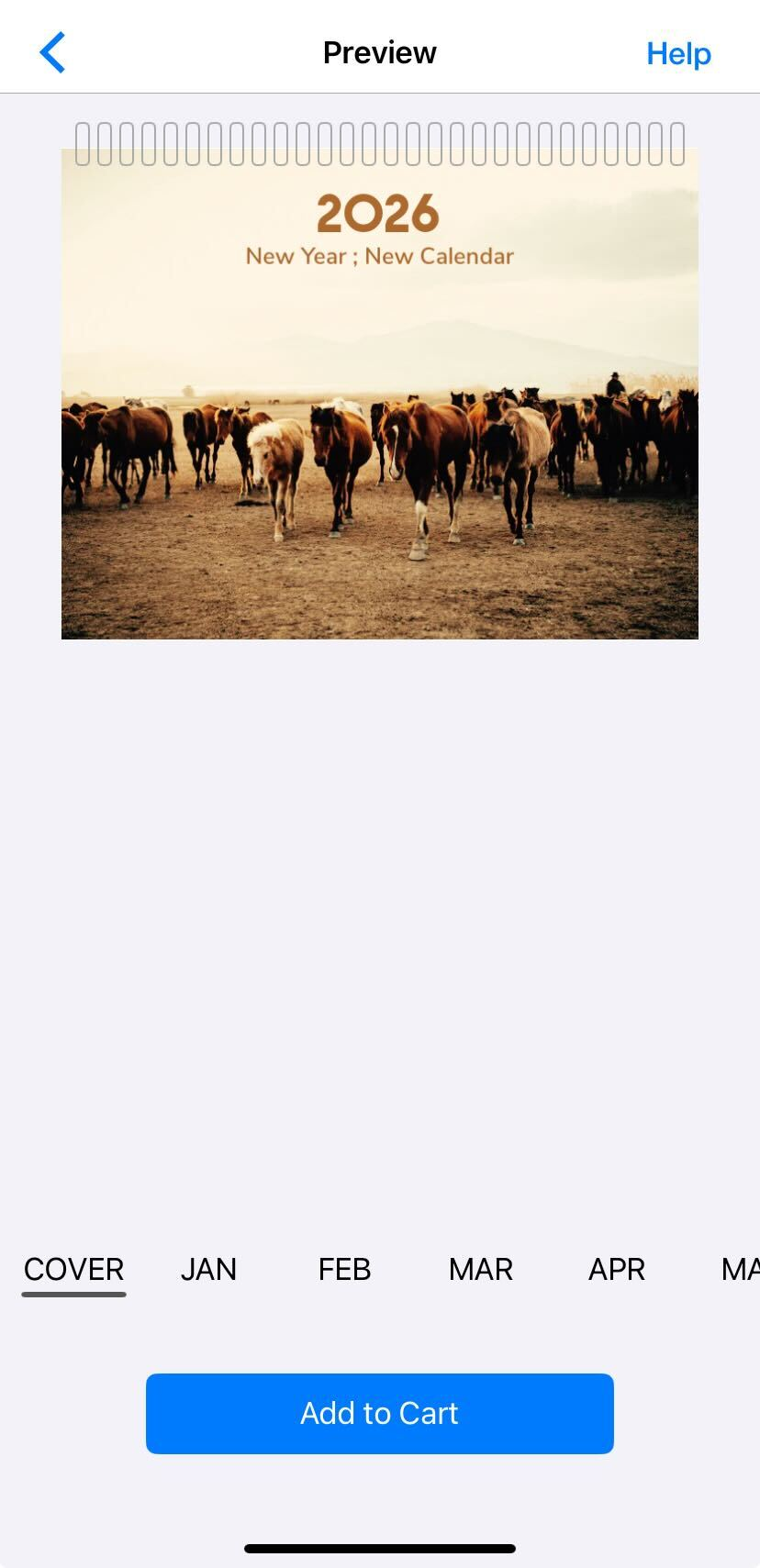Show the APR calendar page
Viewport: 760px width, 1568px height.
coord(616,1269)
